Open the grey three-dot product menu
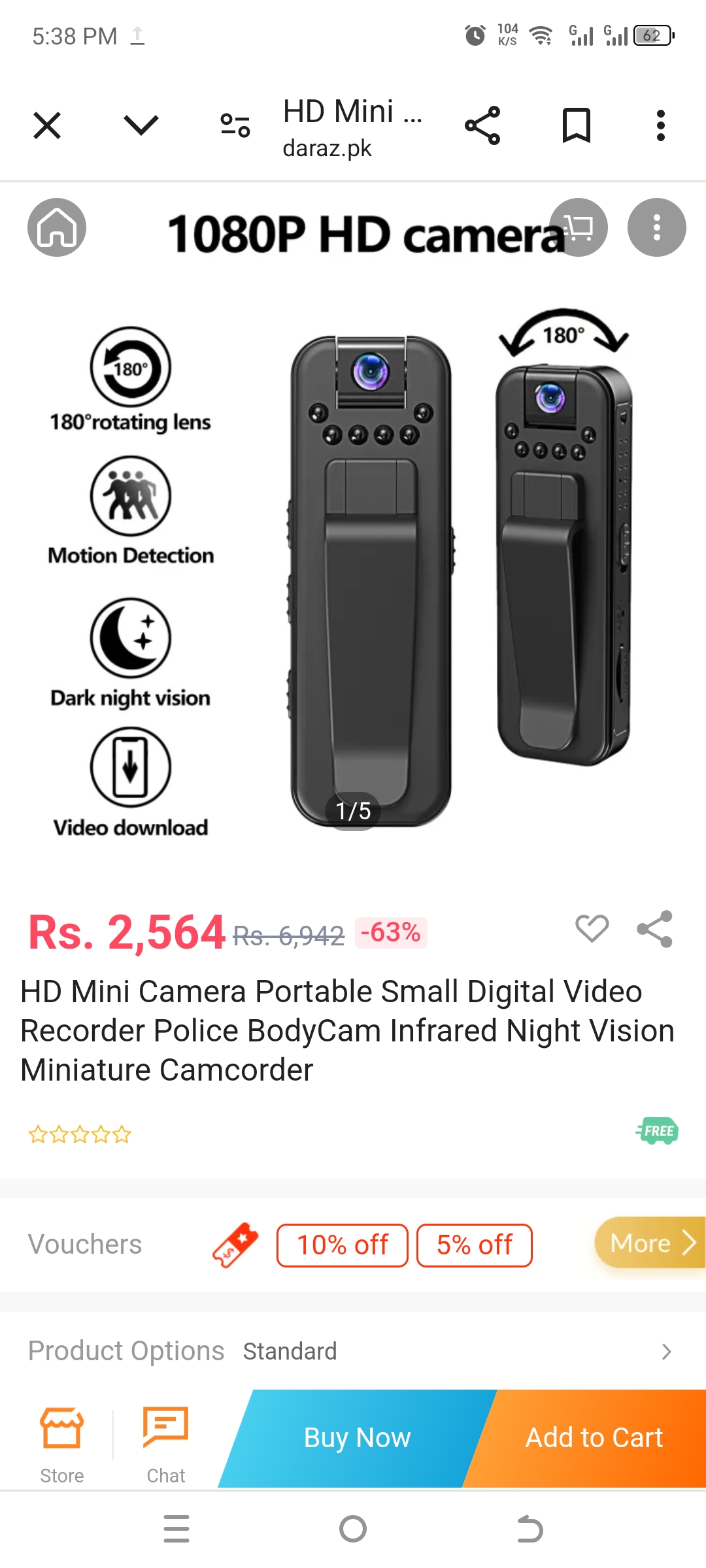The image size is (706, 1568). 656,227
